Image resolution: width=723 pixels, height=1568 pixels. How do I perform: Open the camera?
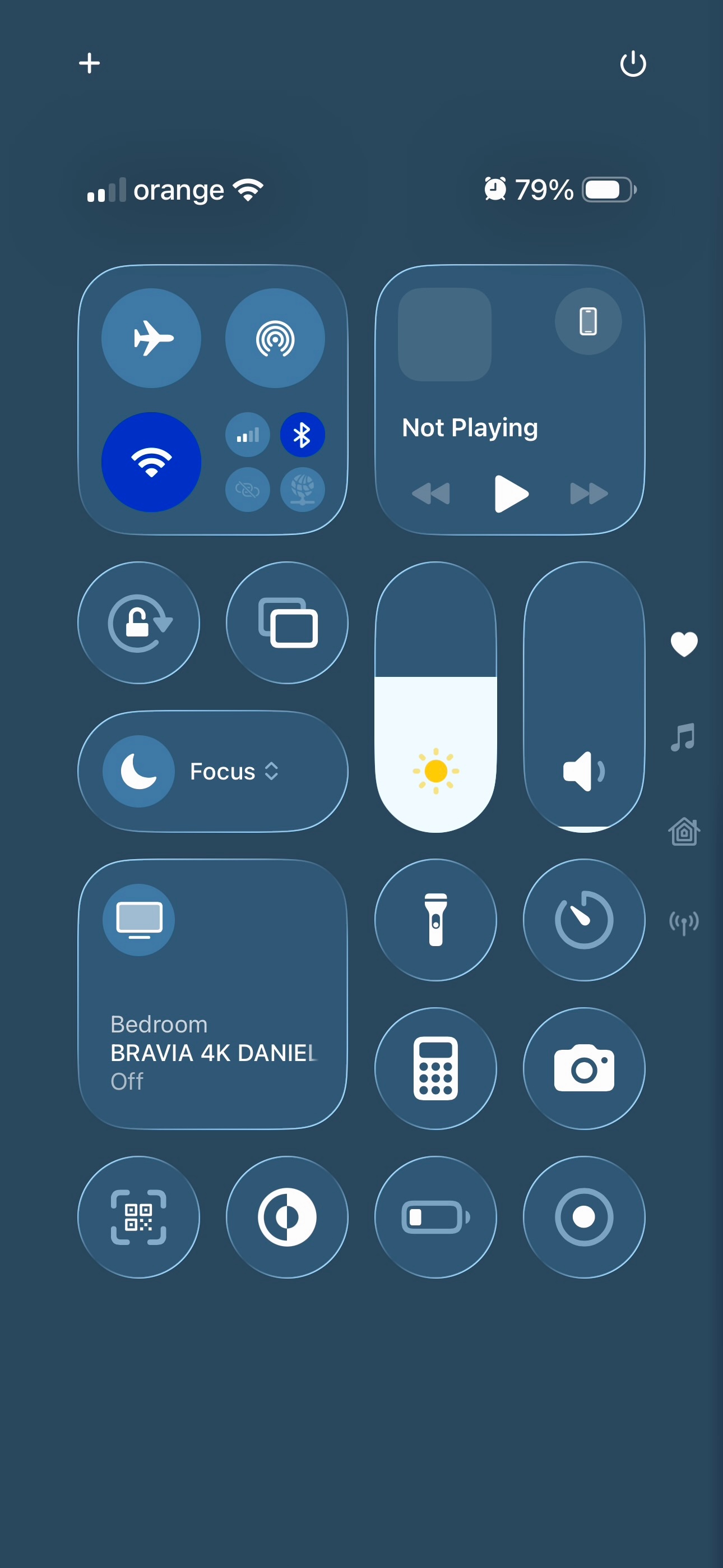coord(584,1068)
